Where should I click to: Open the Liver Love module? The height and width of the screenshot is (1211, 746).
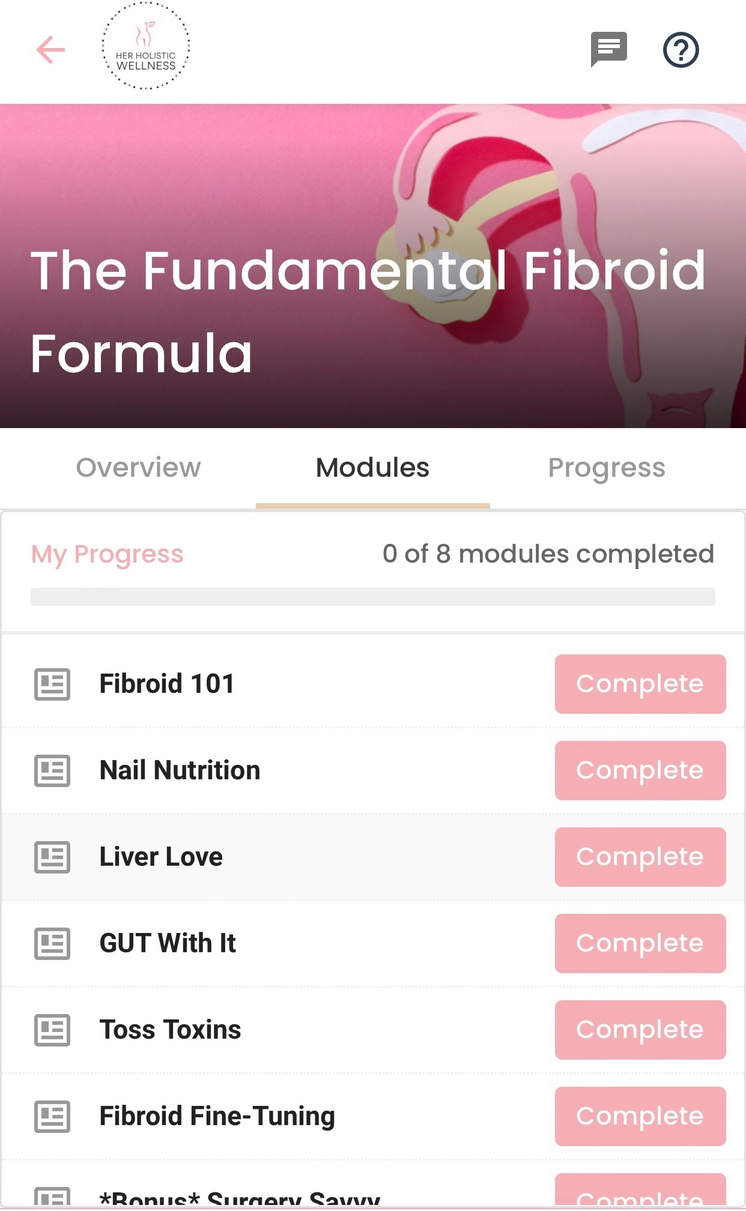click(x=161, y=857)
